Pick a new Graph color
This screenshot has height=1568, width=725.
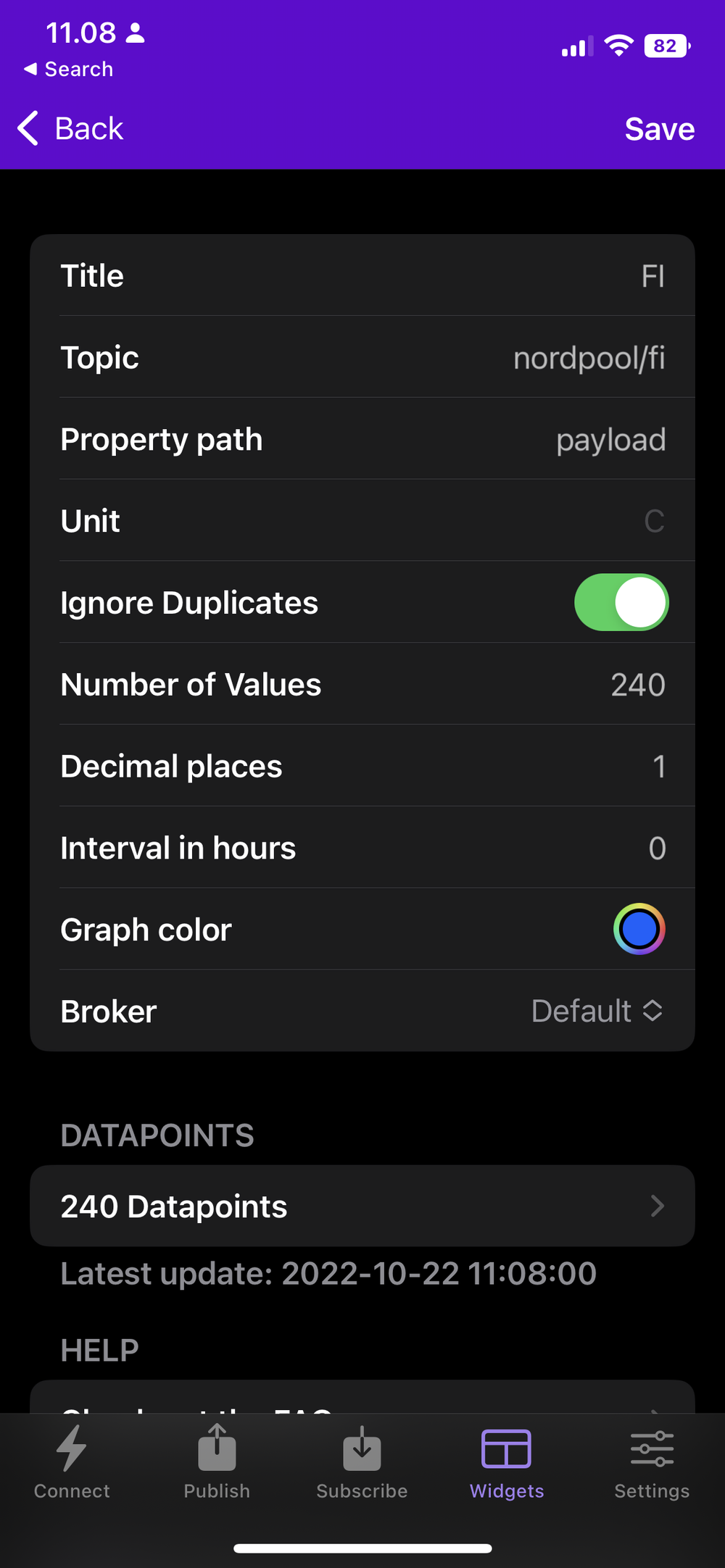click(x=639, y=930)
